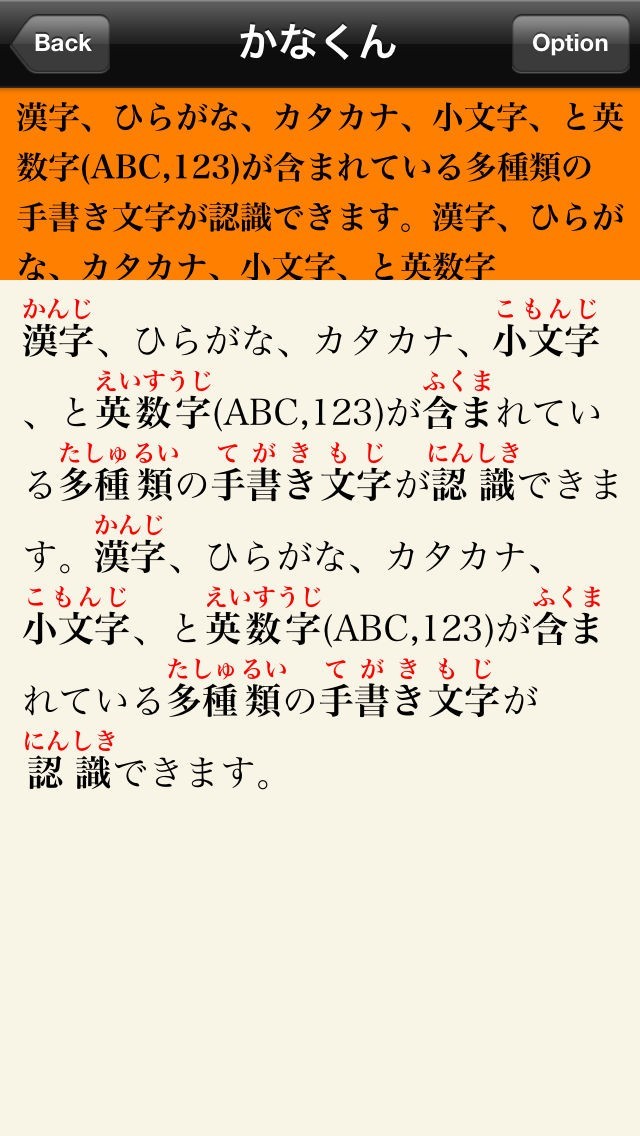Go back with the Back button
This screenshot has width=640, height=1136.
click(60, 43)
